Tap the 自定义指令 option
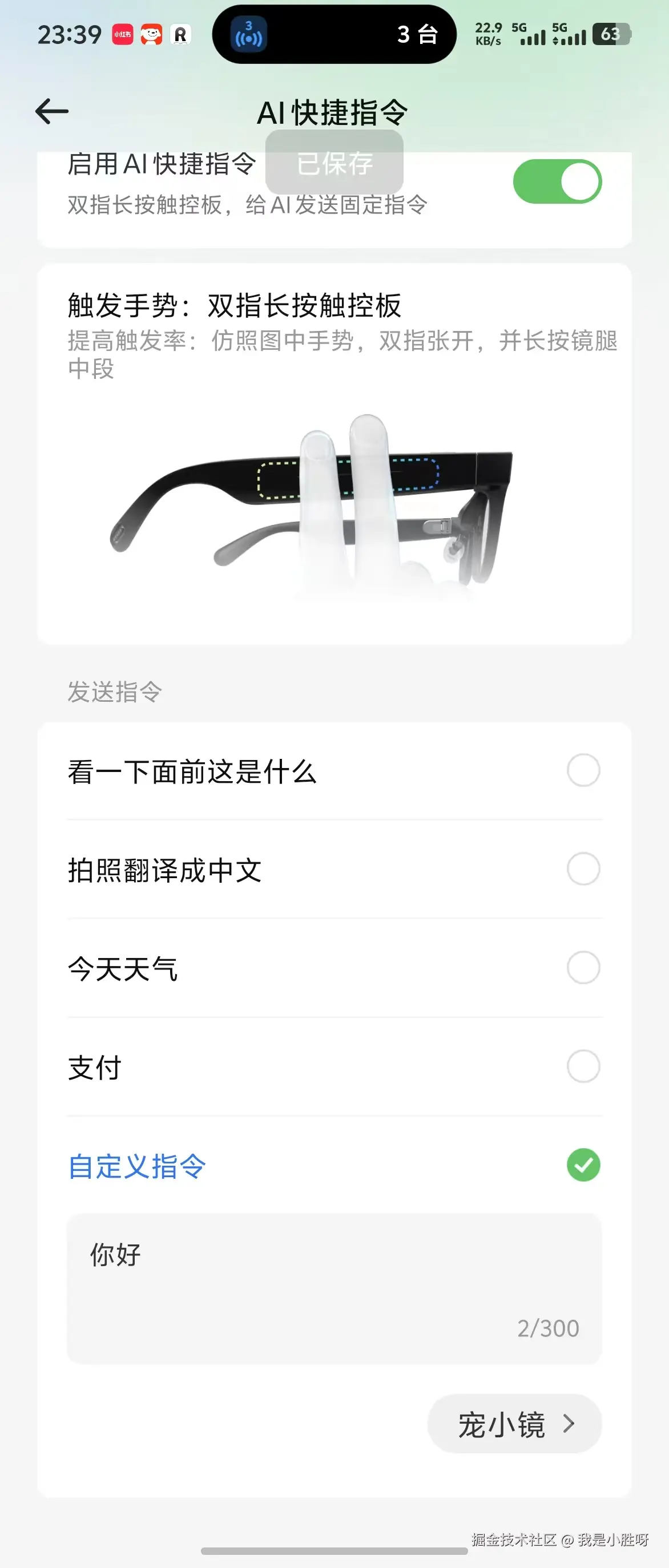The width and height of the screenshot is (669, 1568). (x=583, y=1165)
